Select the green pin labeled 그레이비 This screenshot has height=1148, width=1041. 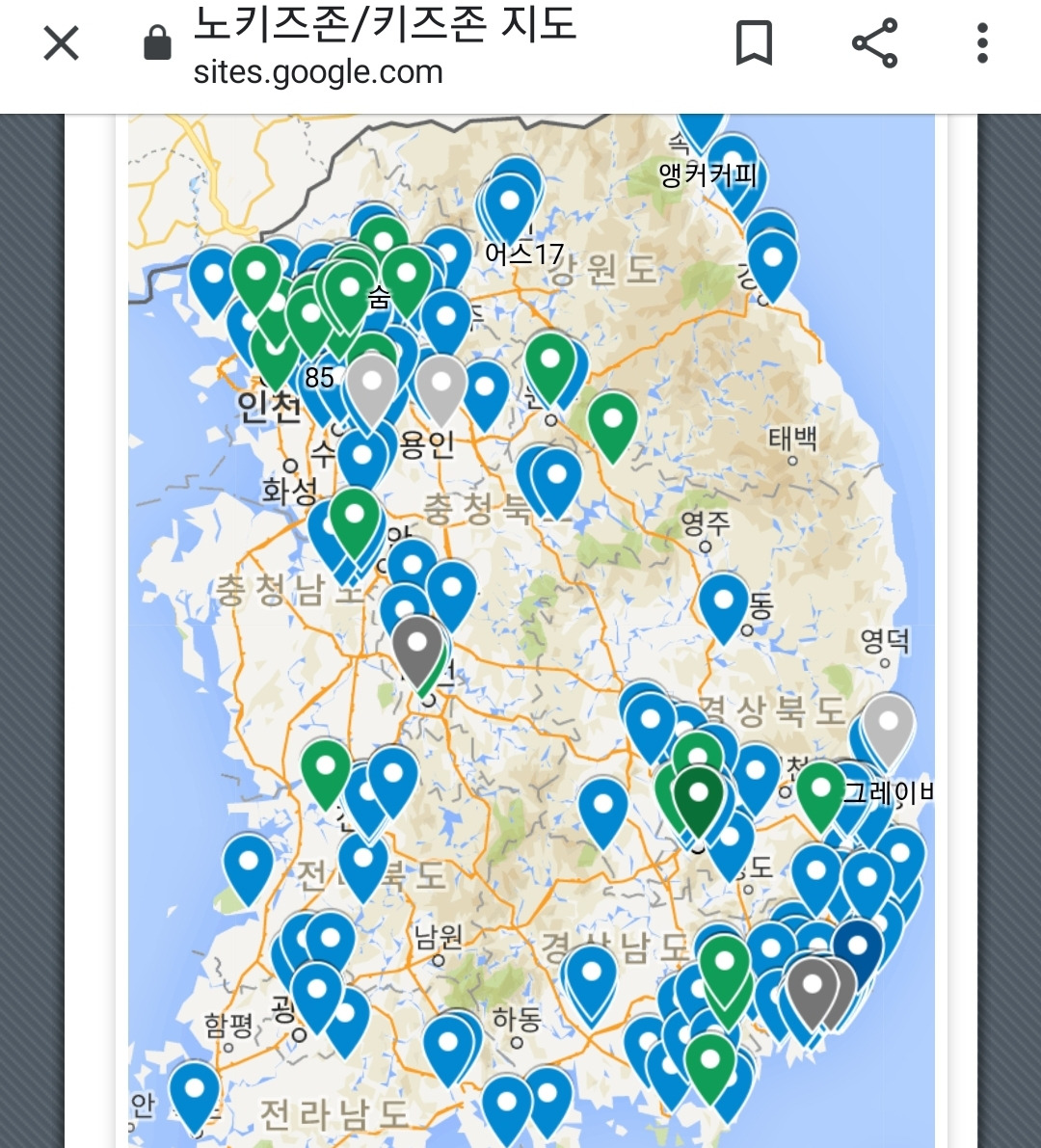tap(820, 796)
